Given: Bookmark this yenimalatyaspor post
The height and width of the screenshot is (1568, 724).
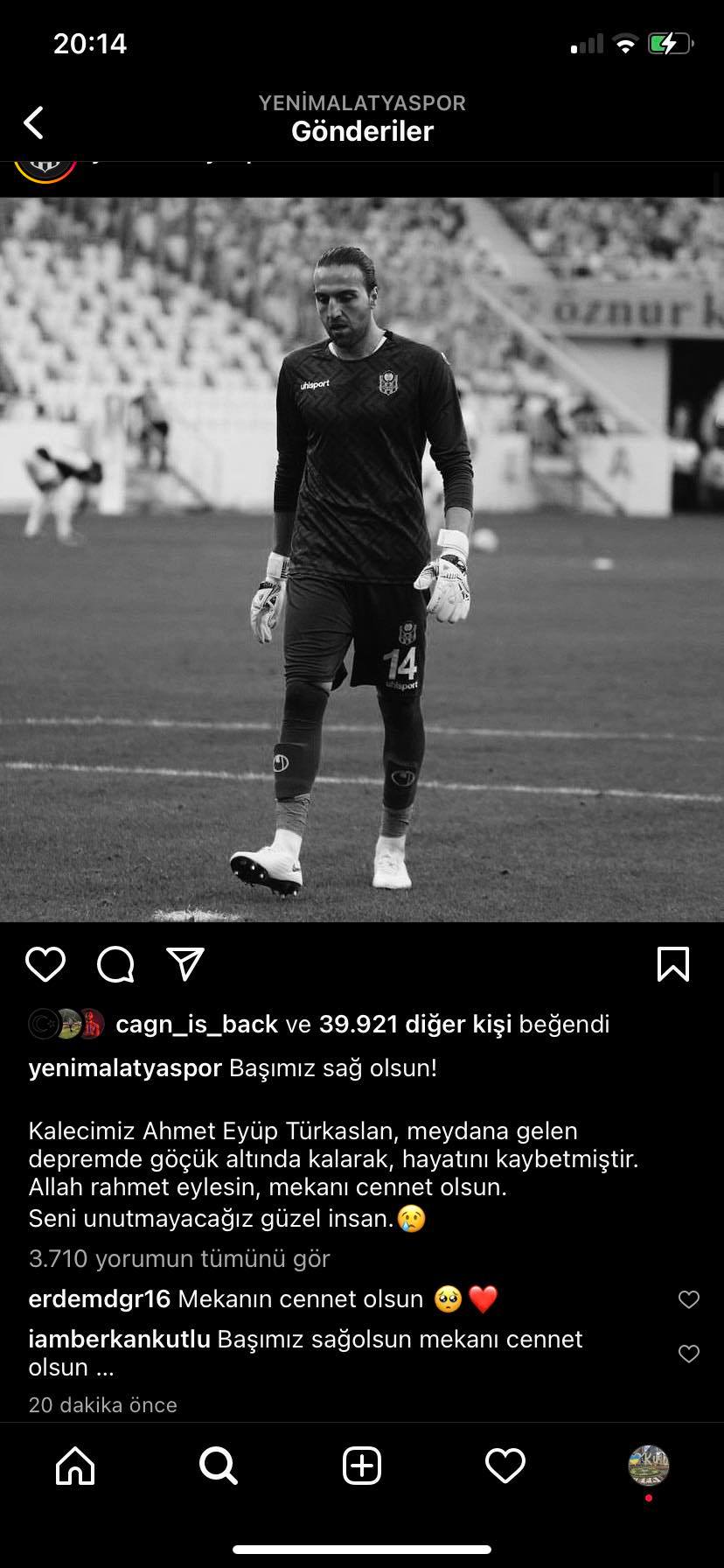Looking at the screenshot, I should click(x=672, y=964).
